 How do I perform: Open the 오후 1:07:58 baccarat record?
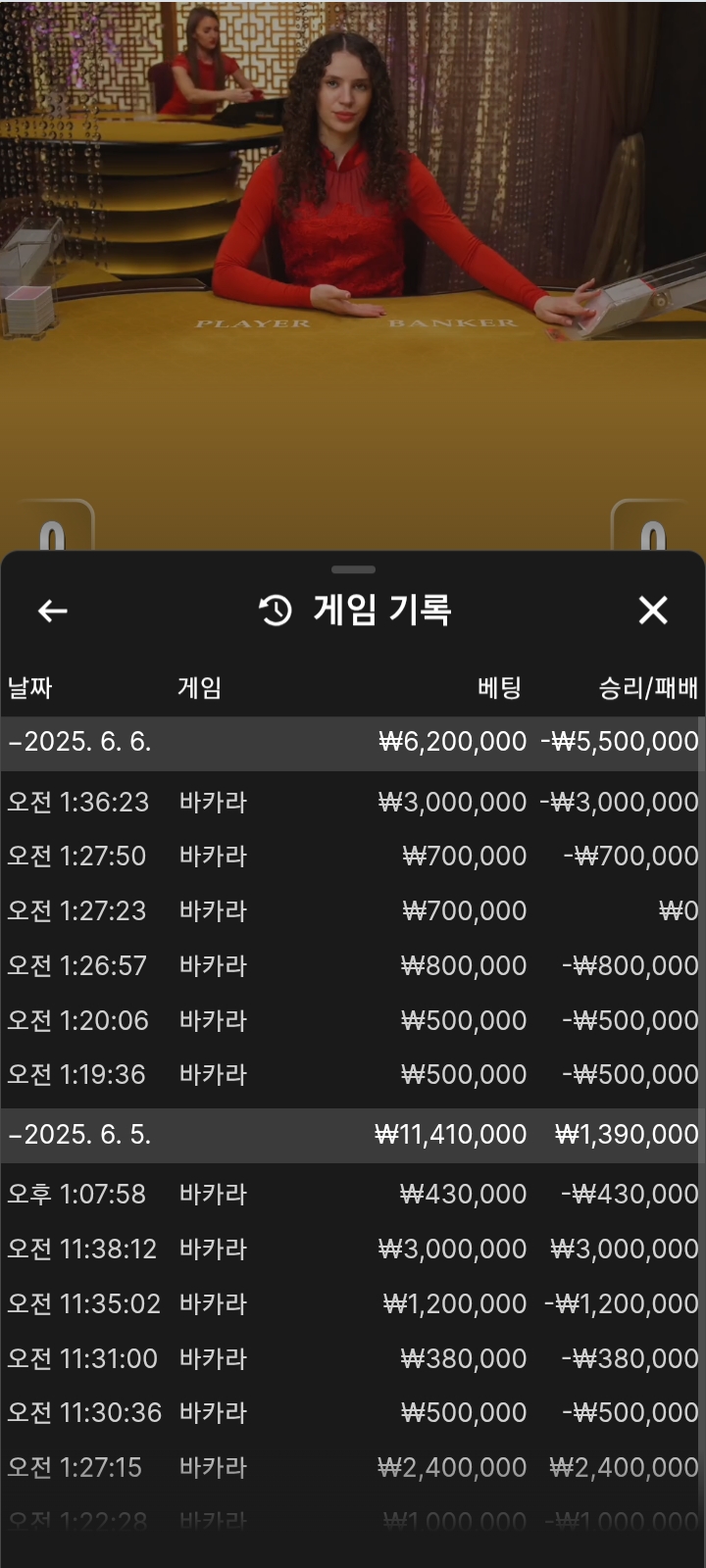[351, 1195]
